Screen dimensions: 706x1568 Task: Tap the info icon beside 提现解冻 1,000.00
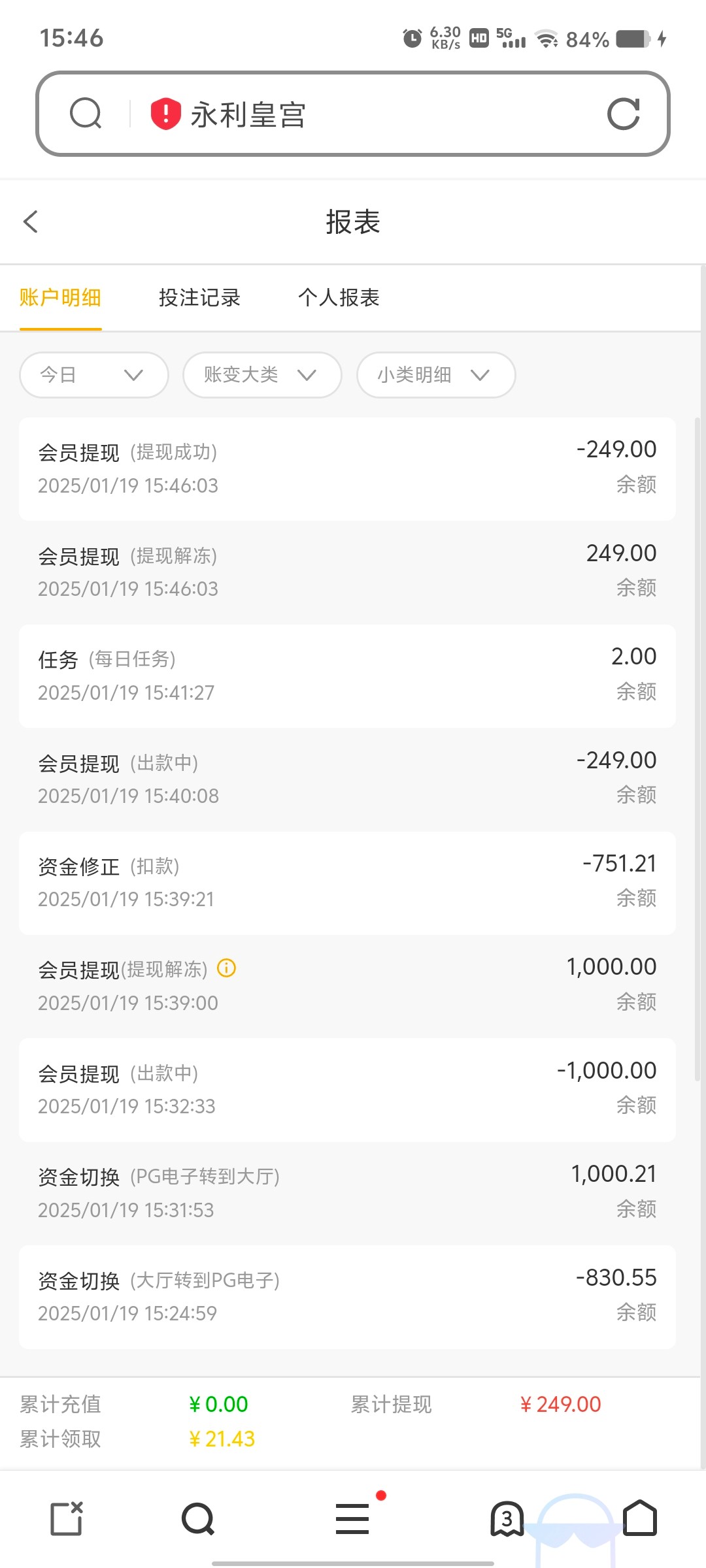(226, 968)
